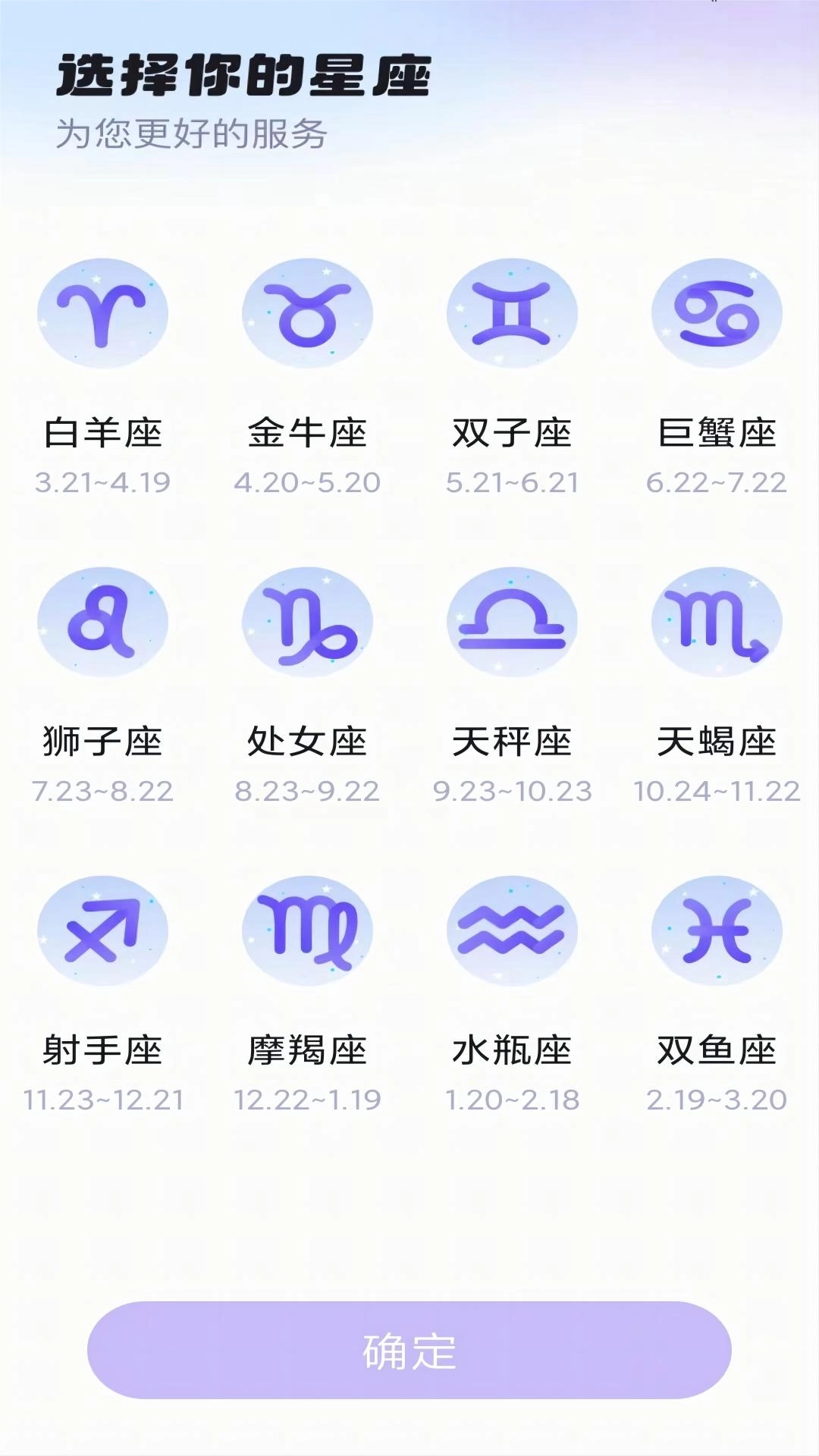Select the Gemini (双子座) zodiac icon

pos(512,313)
